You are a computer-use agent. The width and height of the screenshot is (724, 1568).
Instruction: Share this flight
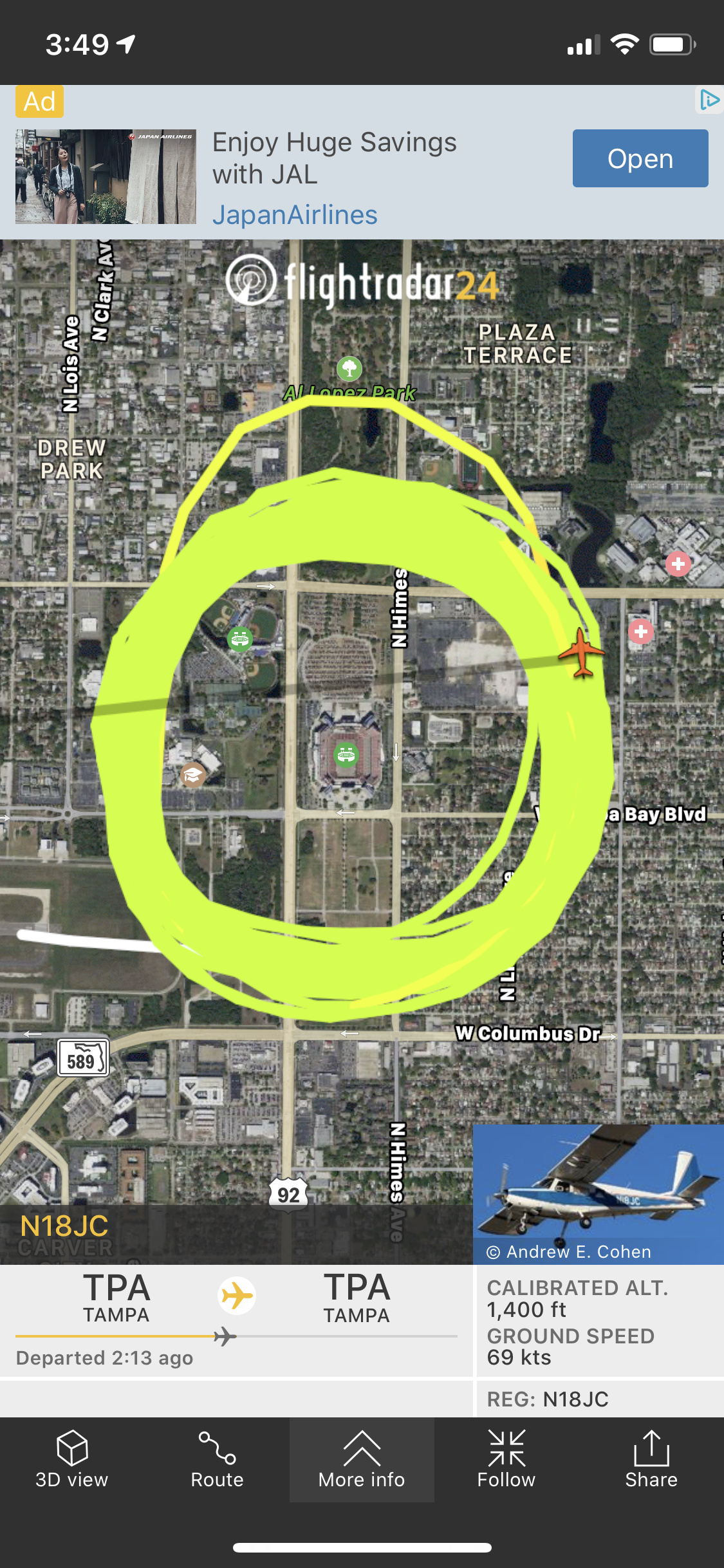(651, 1460)
